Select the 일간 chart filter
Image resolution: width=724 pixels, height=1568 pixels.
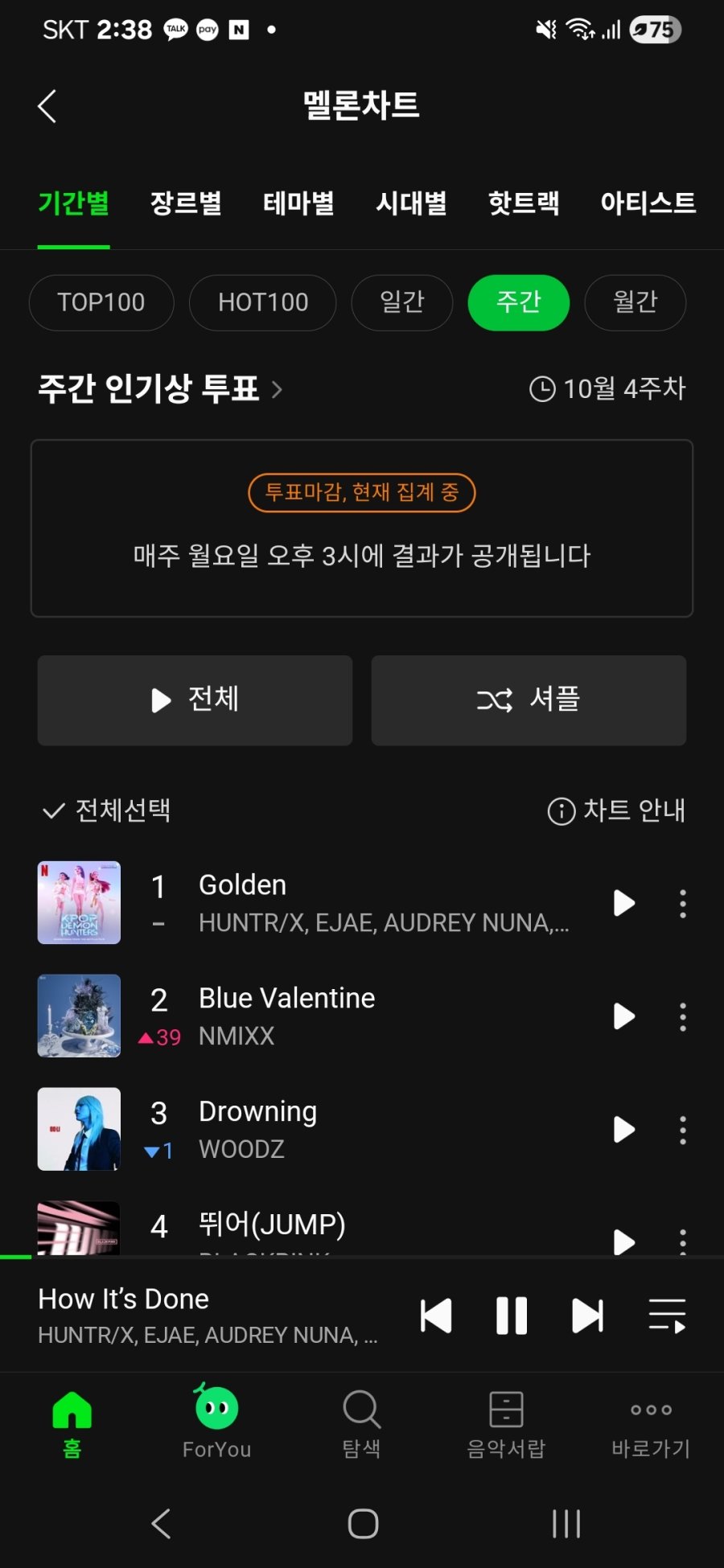pos(401,302)
